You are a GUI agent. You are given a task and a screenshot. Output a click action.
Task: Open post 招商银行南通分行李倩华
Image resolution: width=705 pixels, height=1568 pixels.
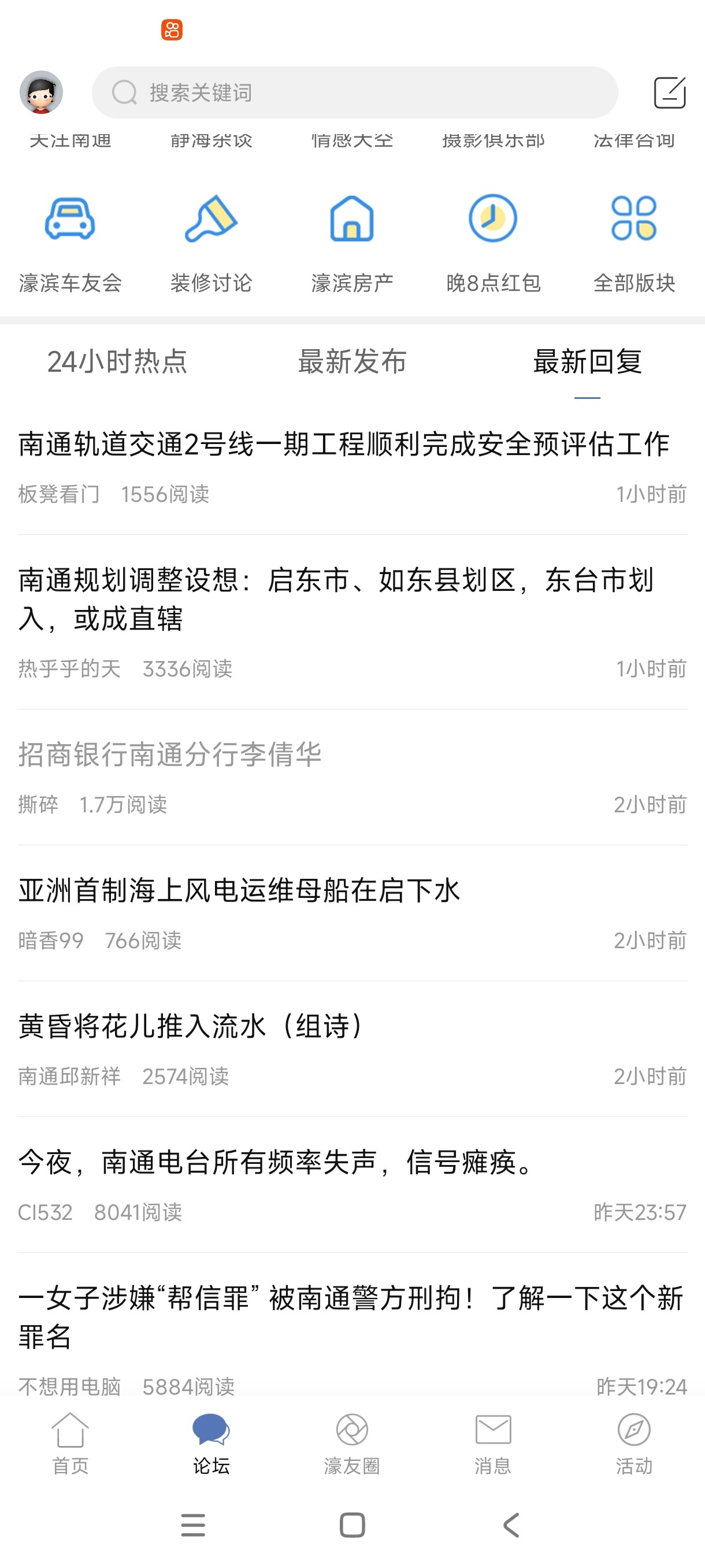pos(170,755)
